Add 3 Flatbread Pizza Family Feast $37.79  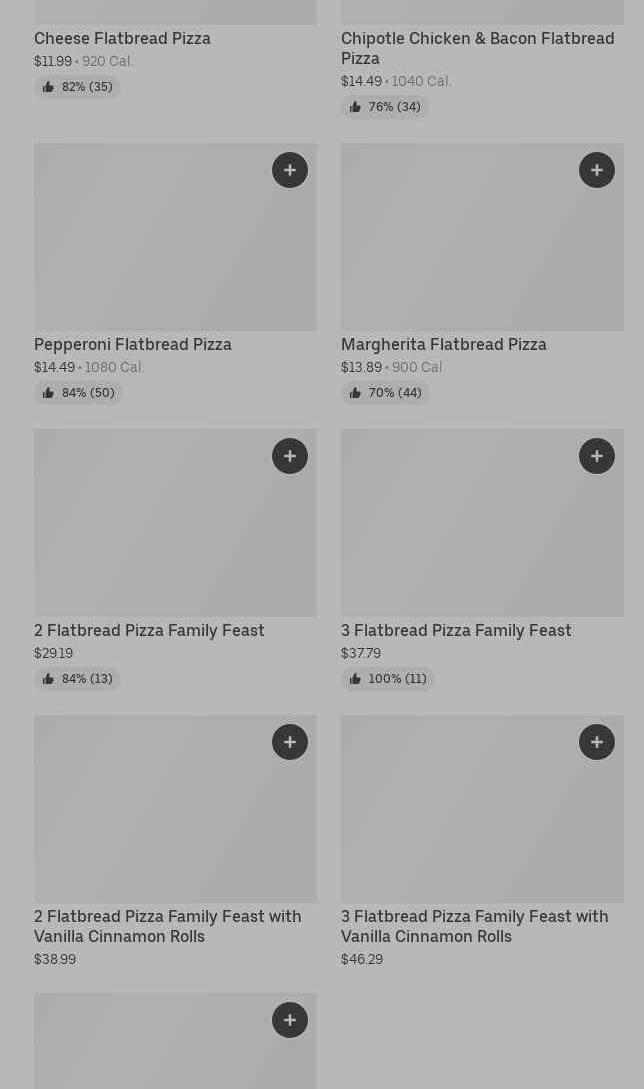597,456
